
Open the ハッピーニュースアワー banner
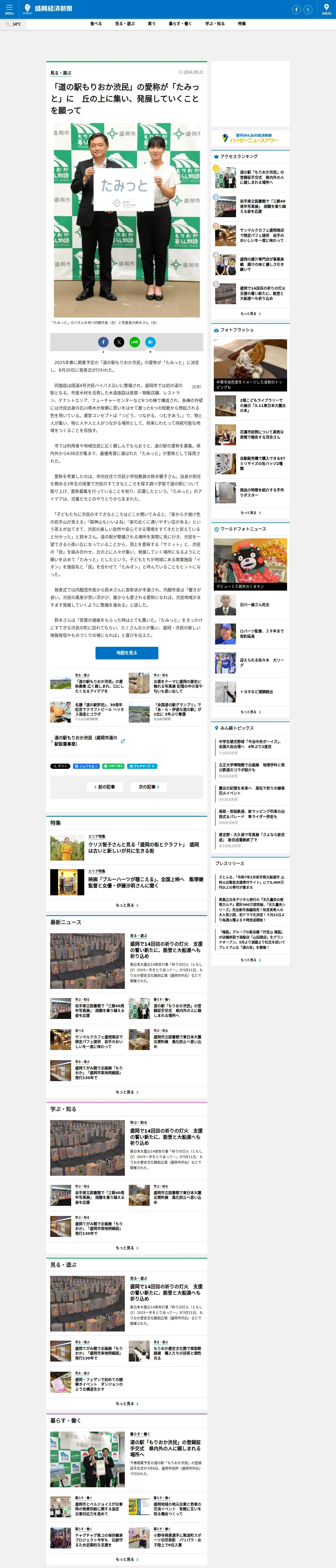[x=250, y=138]
